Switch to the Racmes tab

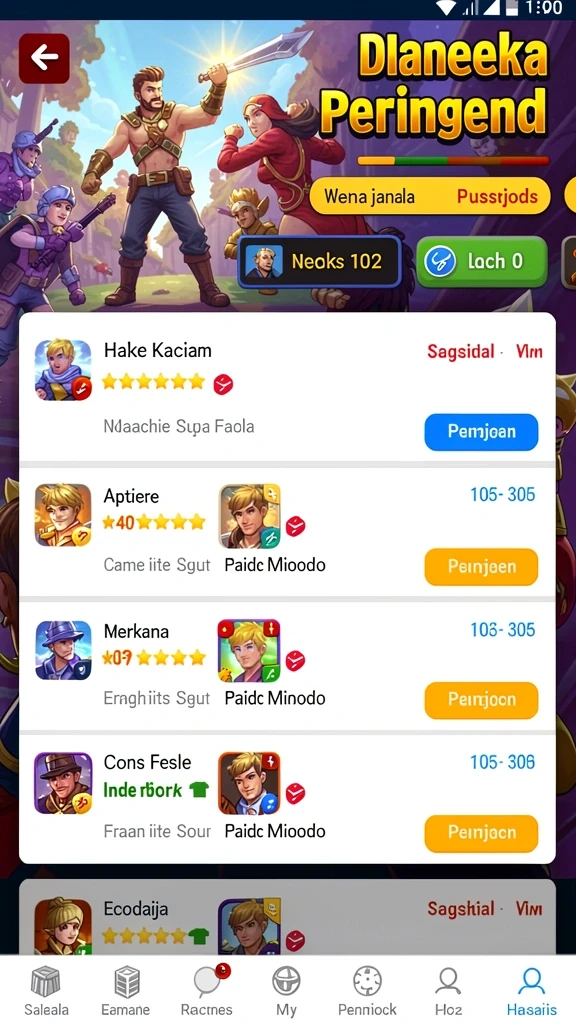point(208,991)
